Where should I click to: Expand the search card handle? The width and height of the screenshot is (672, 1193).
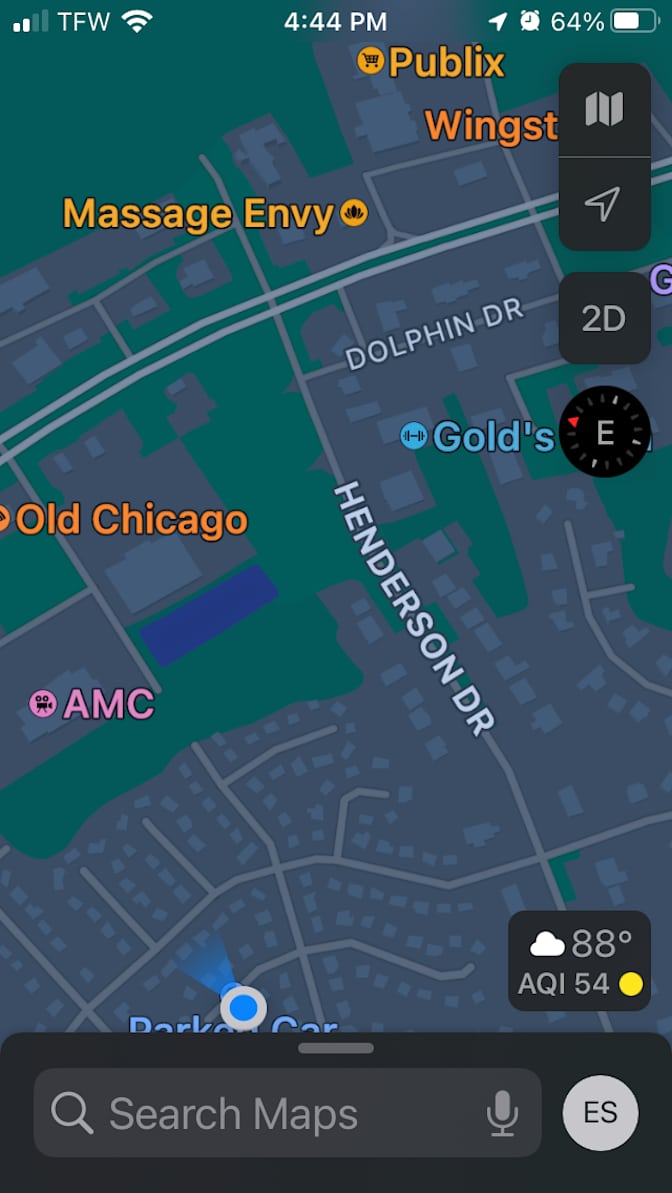336,1048
